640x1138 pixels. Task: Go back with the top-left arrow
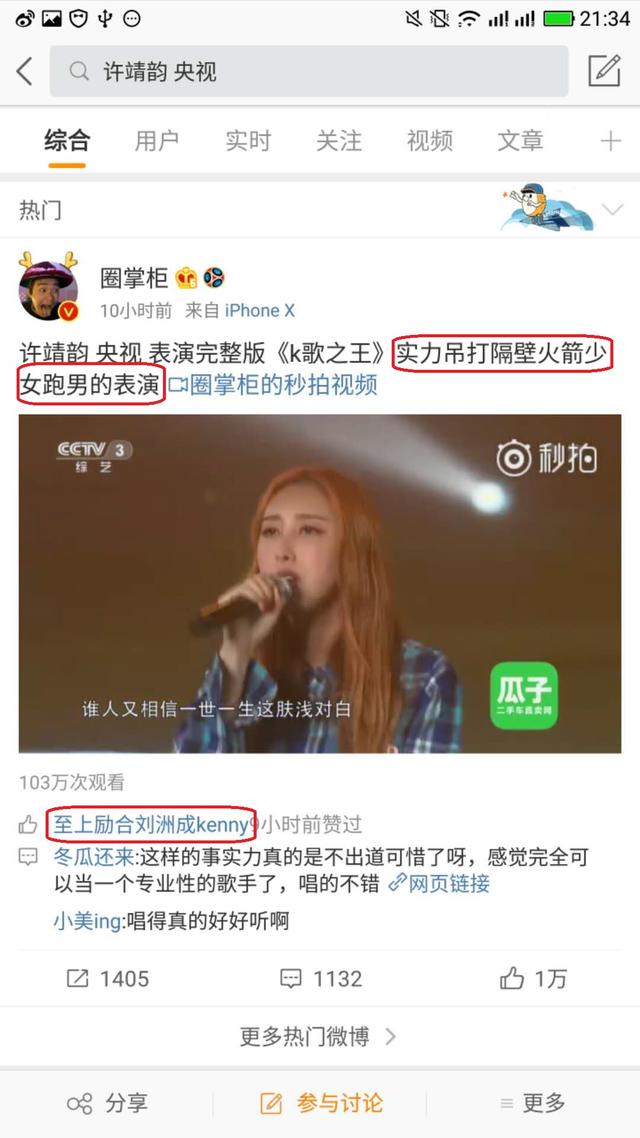click(x=25, y=71)
